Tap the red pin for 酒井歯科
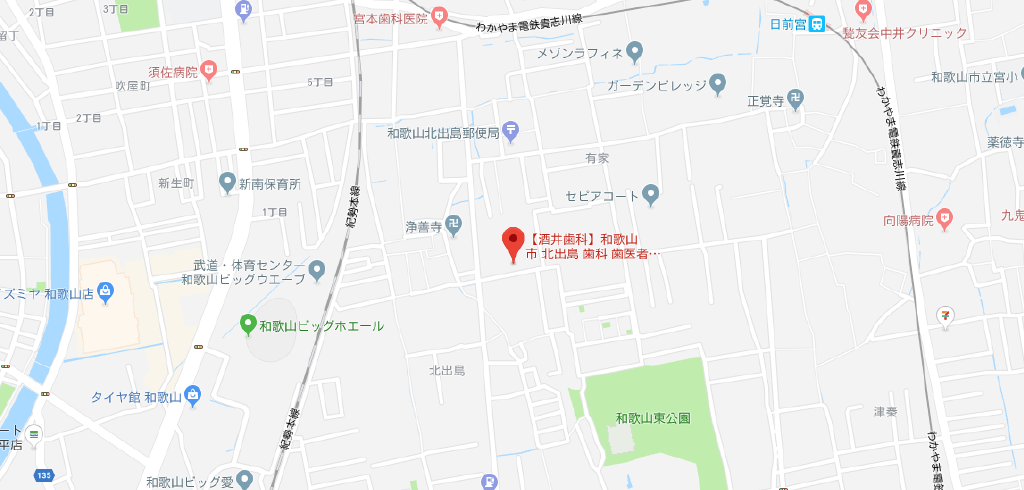Image resolution: width=1024 pixels, height=490 pixels. click(x=513, y=241)
